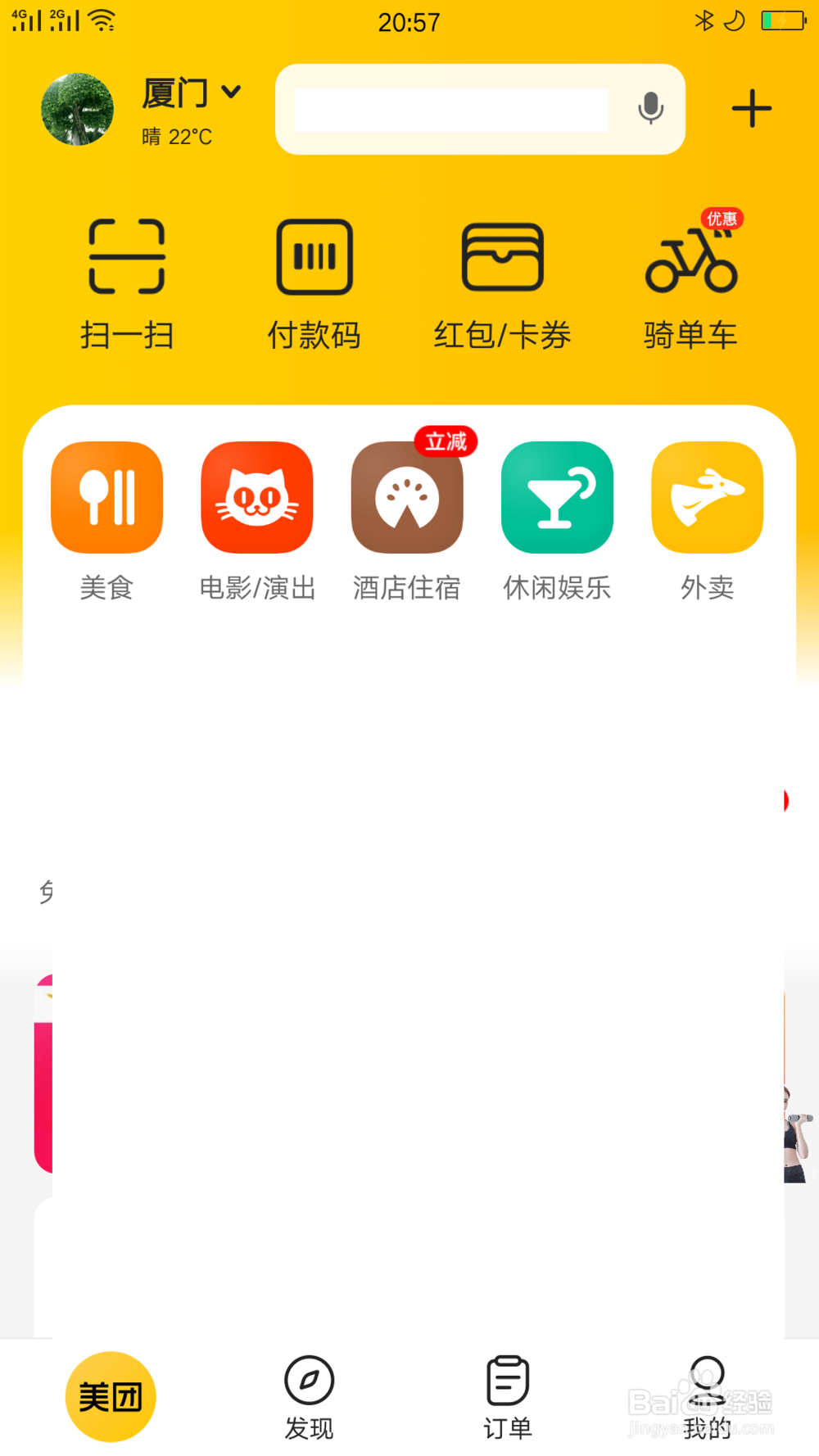Image resolution: width=819 pixels, height=1456 pixels.
Task: Open the 付款码 payment code
Action: (x=314, y=278)
